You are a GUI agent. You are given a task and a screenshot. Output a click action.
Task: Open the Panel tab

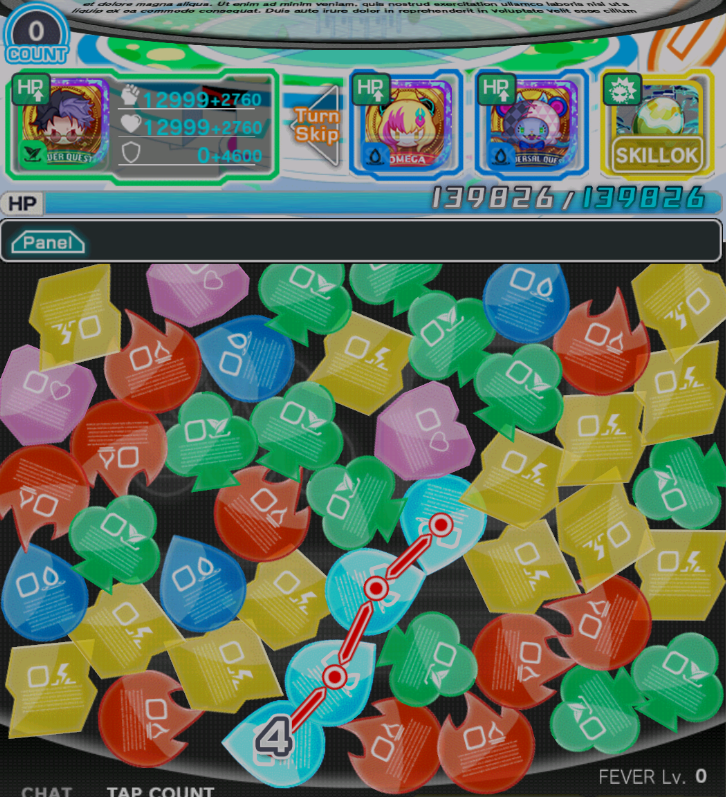(48, 242)
